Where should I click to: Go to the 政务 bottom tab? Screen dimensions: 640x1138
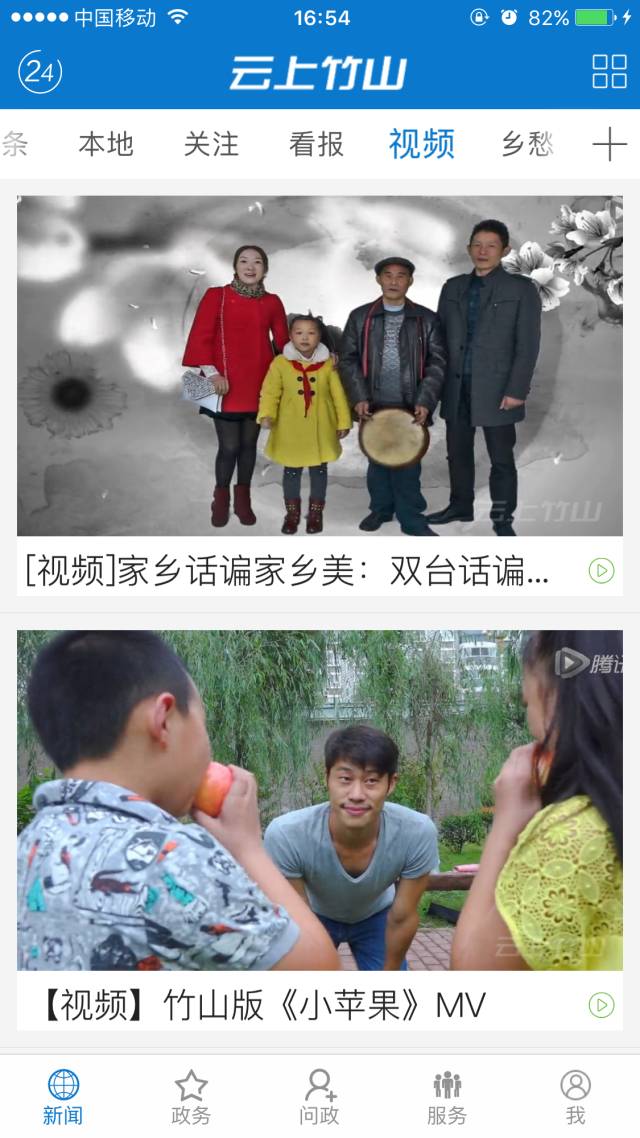[x=191, y=1097]
